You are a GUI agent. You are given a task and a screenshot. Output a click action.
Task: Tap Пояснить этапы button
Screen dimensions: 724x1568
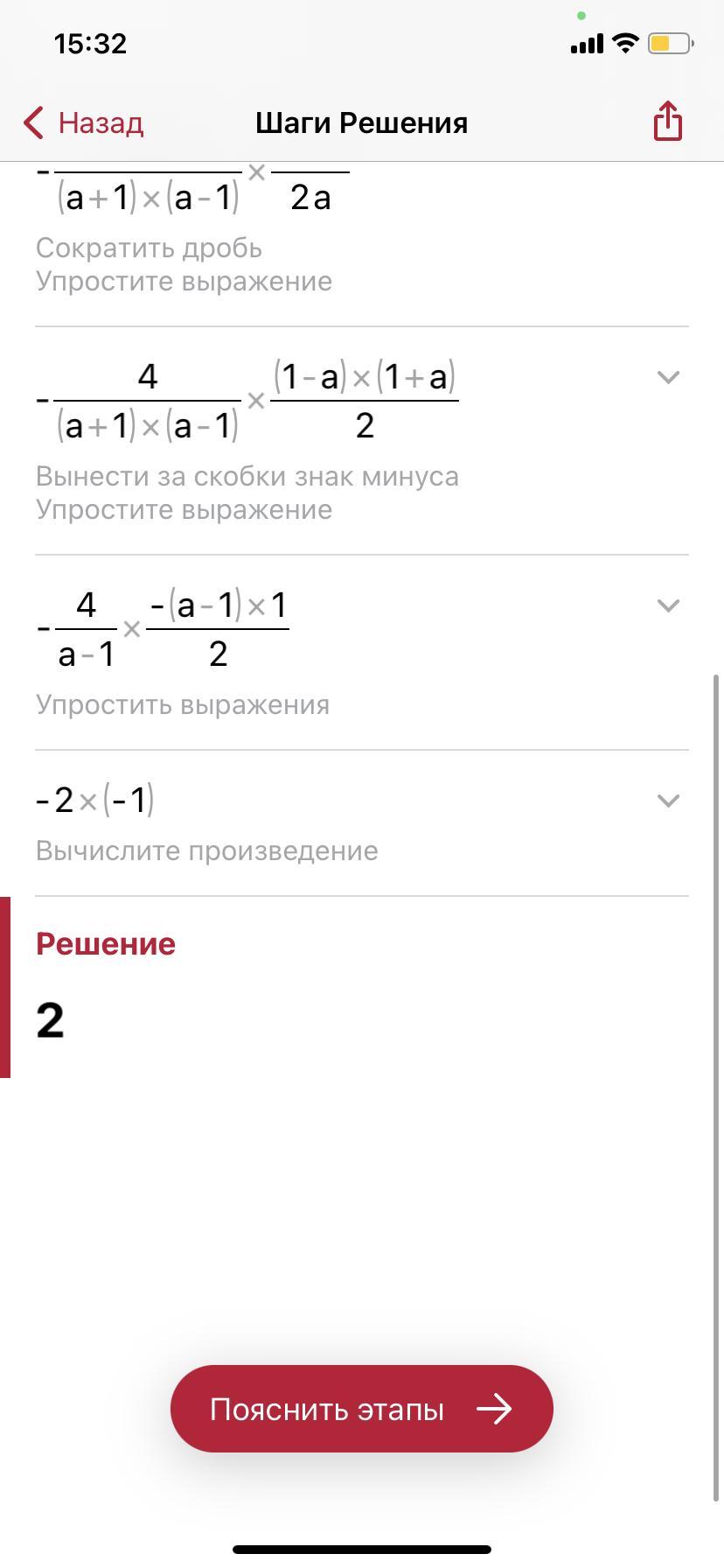(x=361, y=1409)
